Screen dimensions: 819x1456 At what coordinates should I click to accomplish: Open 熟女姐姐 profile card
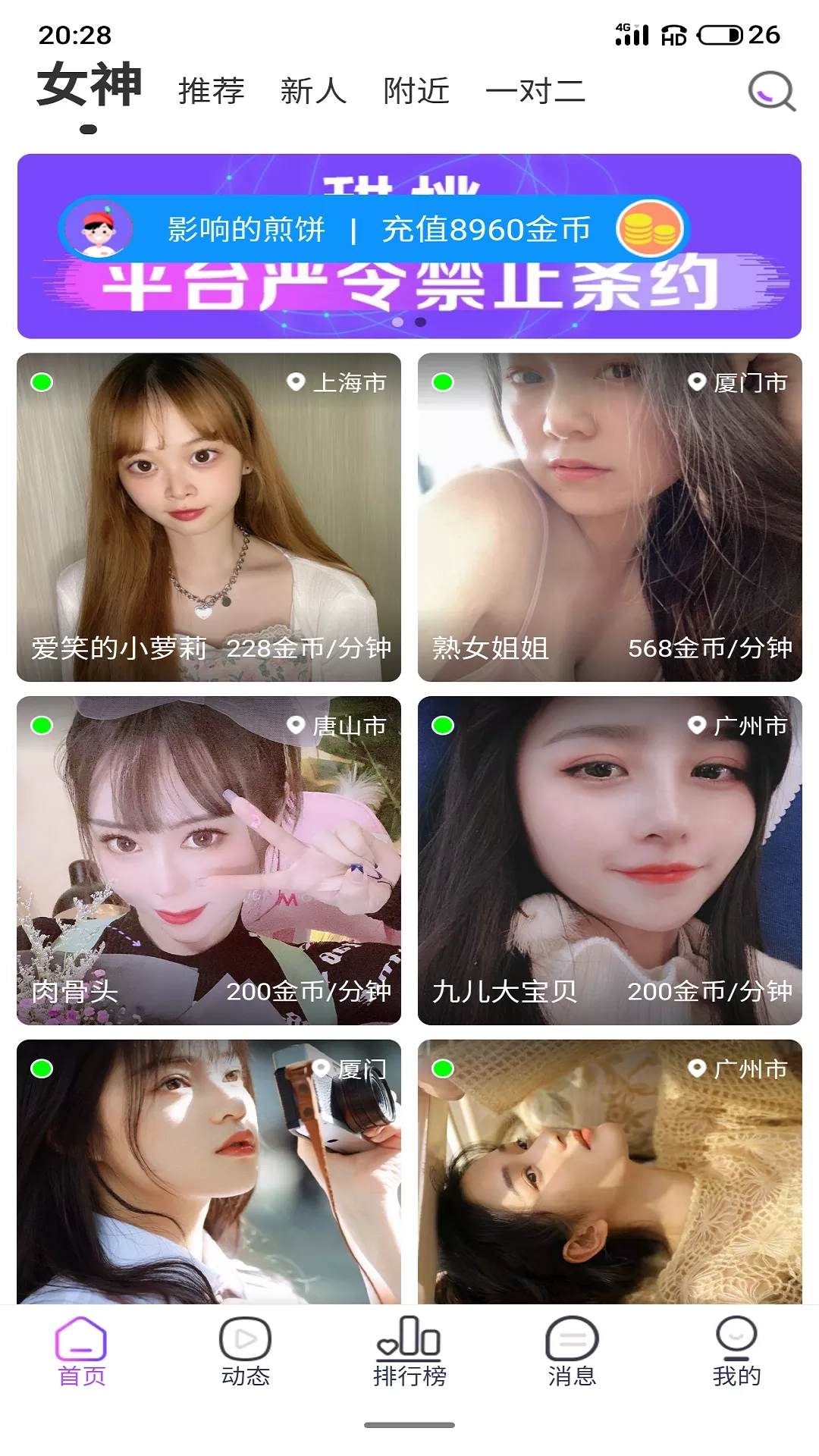coord(610,516)
